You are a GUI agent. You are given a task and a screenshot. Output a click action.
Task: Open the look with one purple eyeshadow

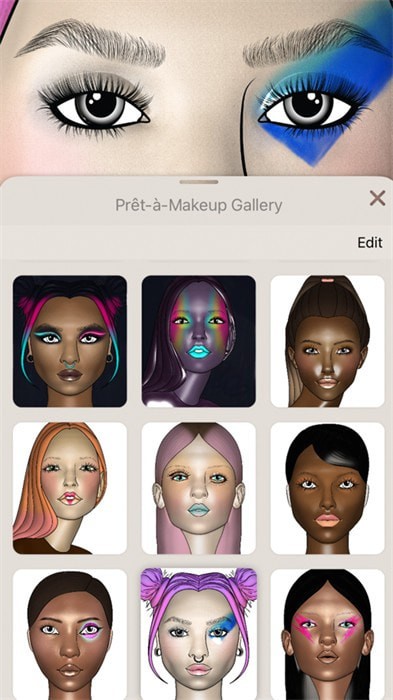tap(70, 634)
